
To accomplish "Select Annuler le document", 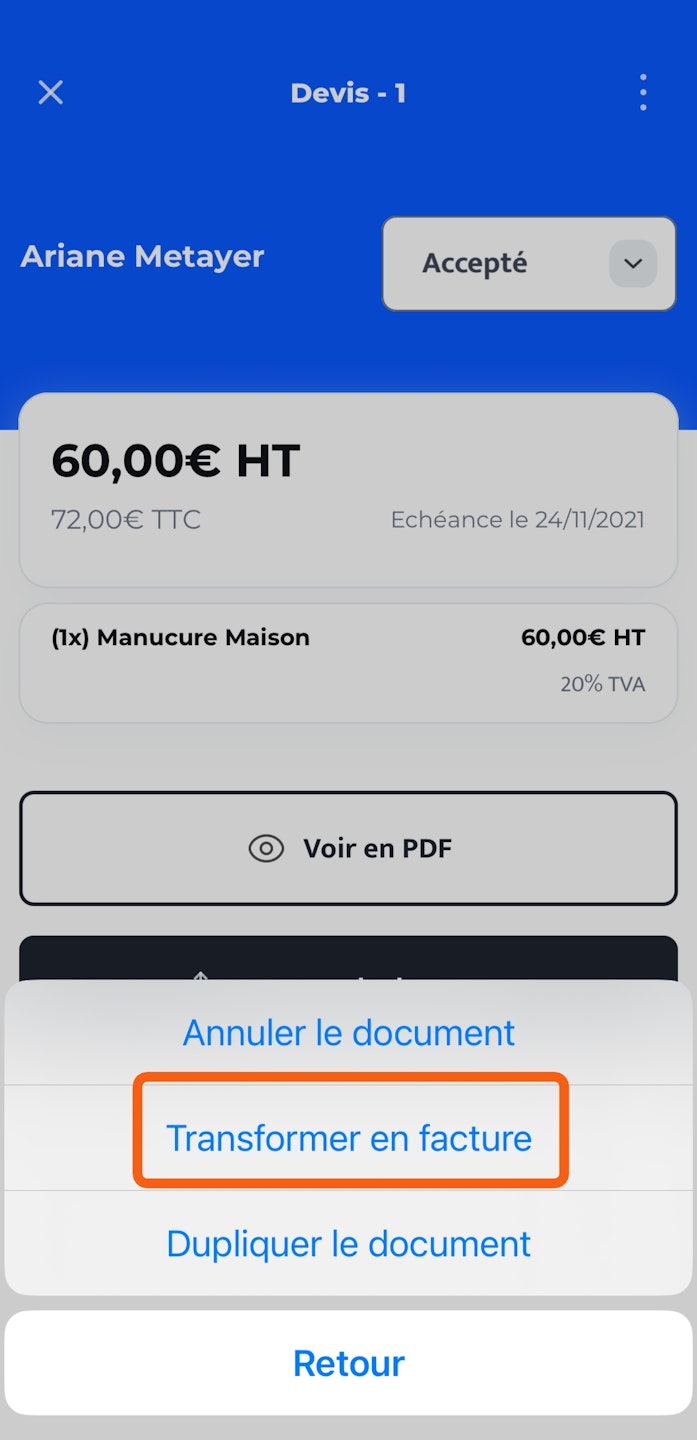I will click(349, 1032).
